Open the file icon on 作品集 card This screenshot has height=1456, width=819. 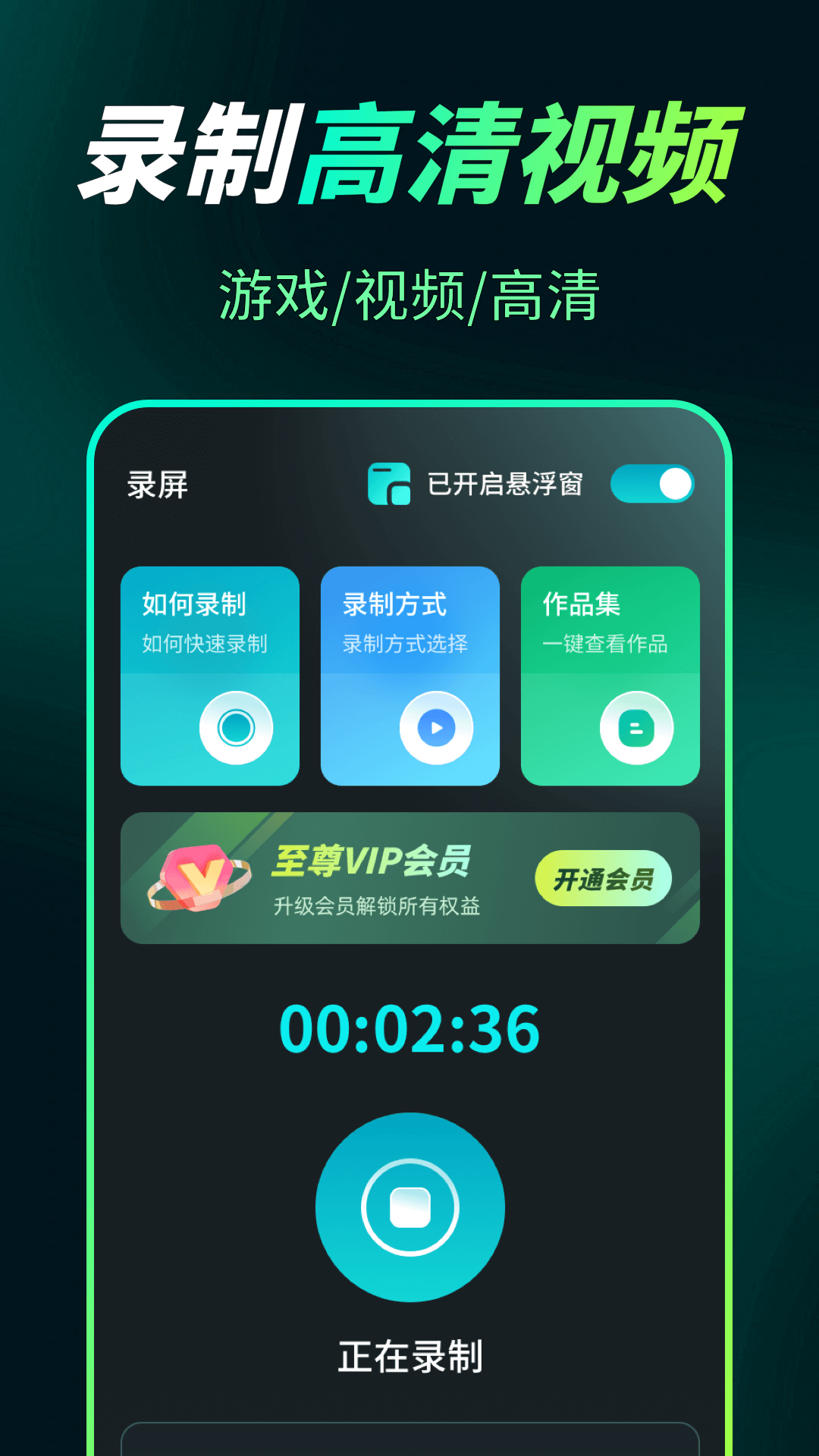636,726
